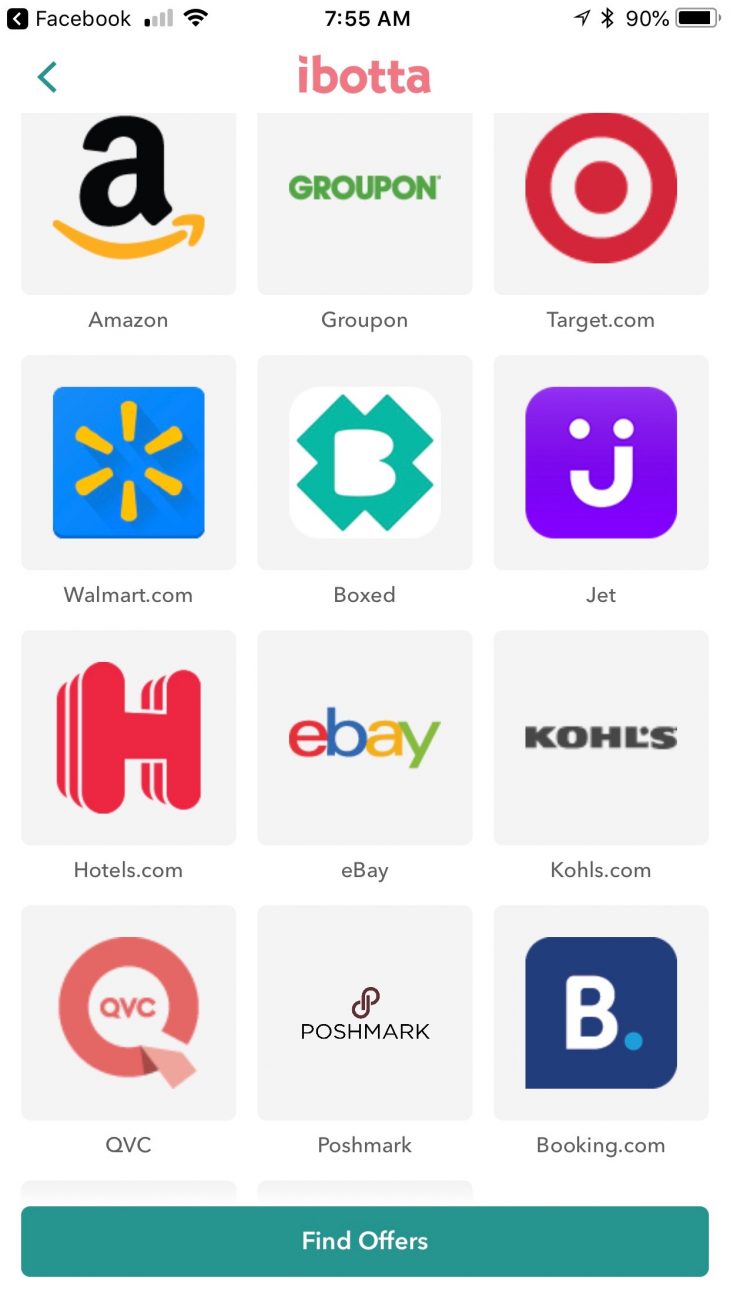Choose Hotels.com from the retailers
The image size is (730, 1298).
[x=128, y=737]
